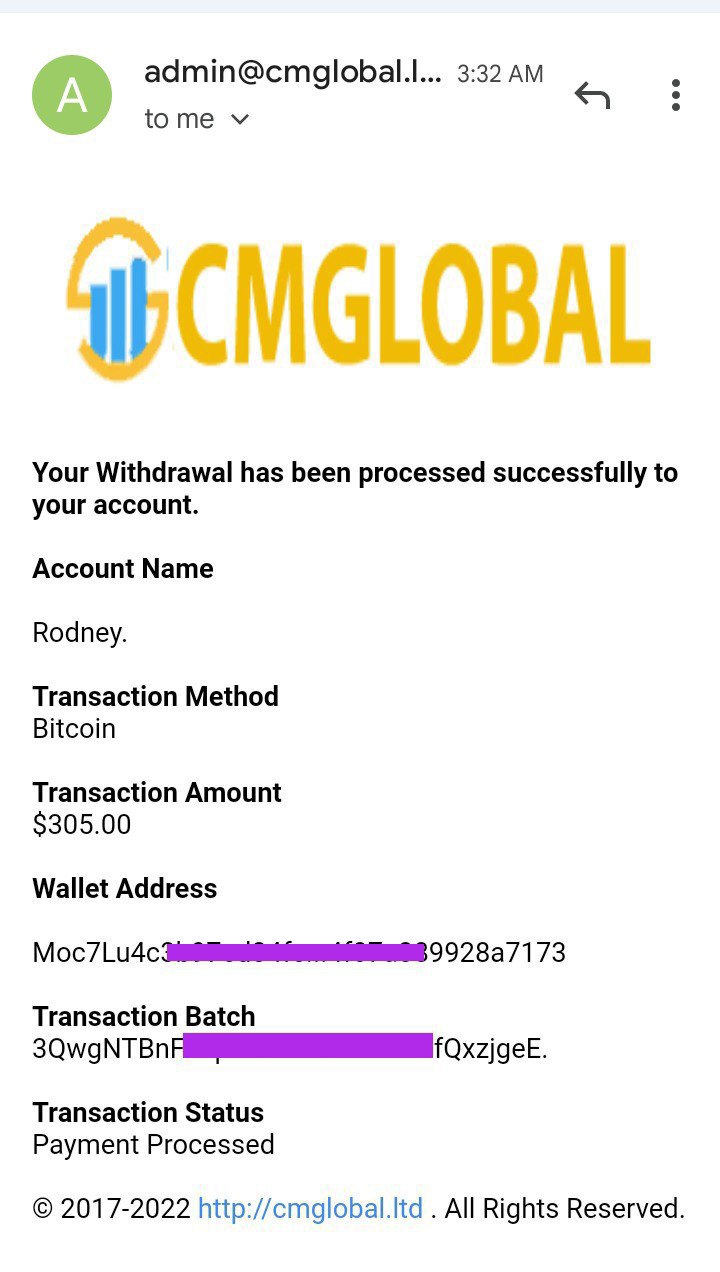Viewport: 720px width, 1272px height.
Task: Expand recipient details next to 'to me'
Action: point(240,119)
